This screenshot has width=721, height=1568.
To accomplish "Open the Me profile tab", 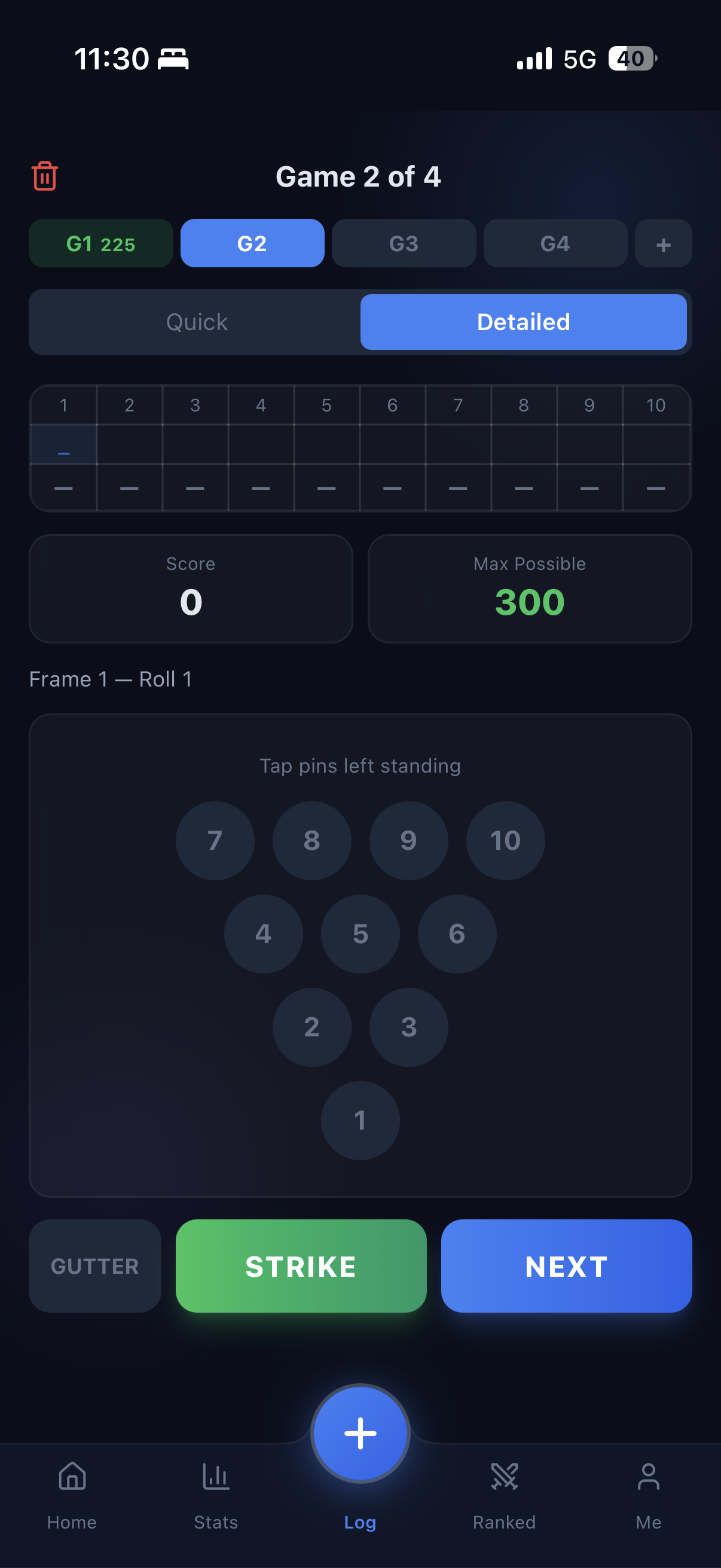I will click(649, 1497).
